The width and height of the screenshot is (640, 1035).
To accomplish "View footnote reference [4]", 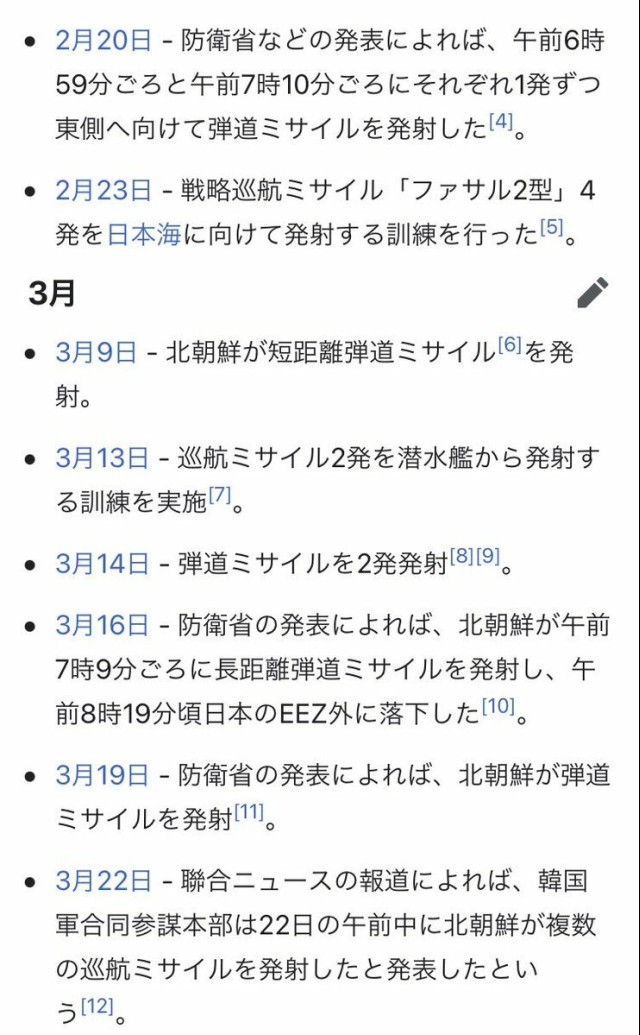I will click(501, 123).
